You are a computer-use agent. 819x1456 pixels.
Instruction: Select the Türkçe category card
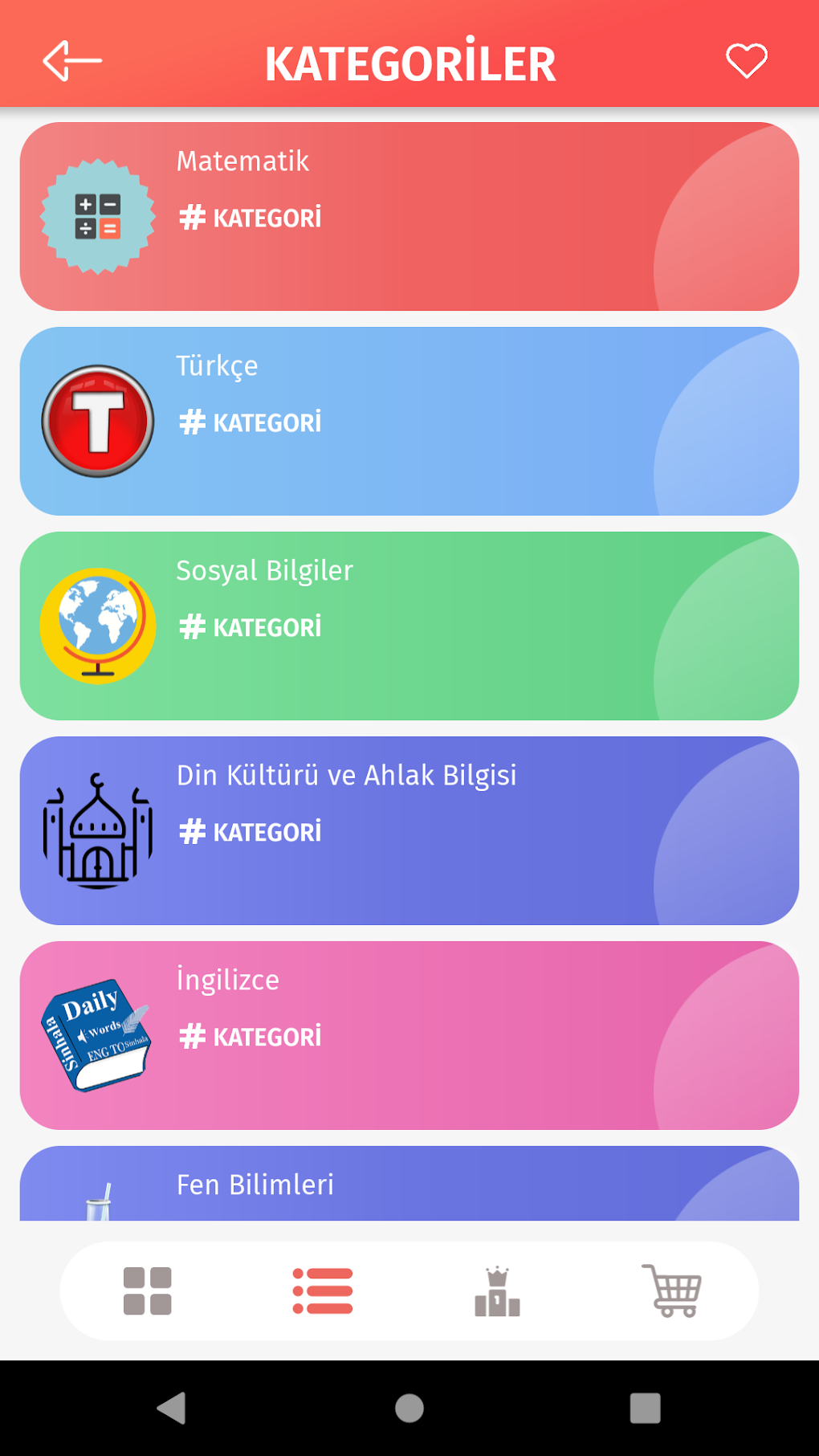pos(409,422)
